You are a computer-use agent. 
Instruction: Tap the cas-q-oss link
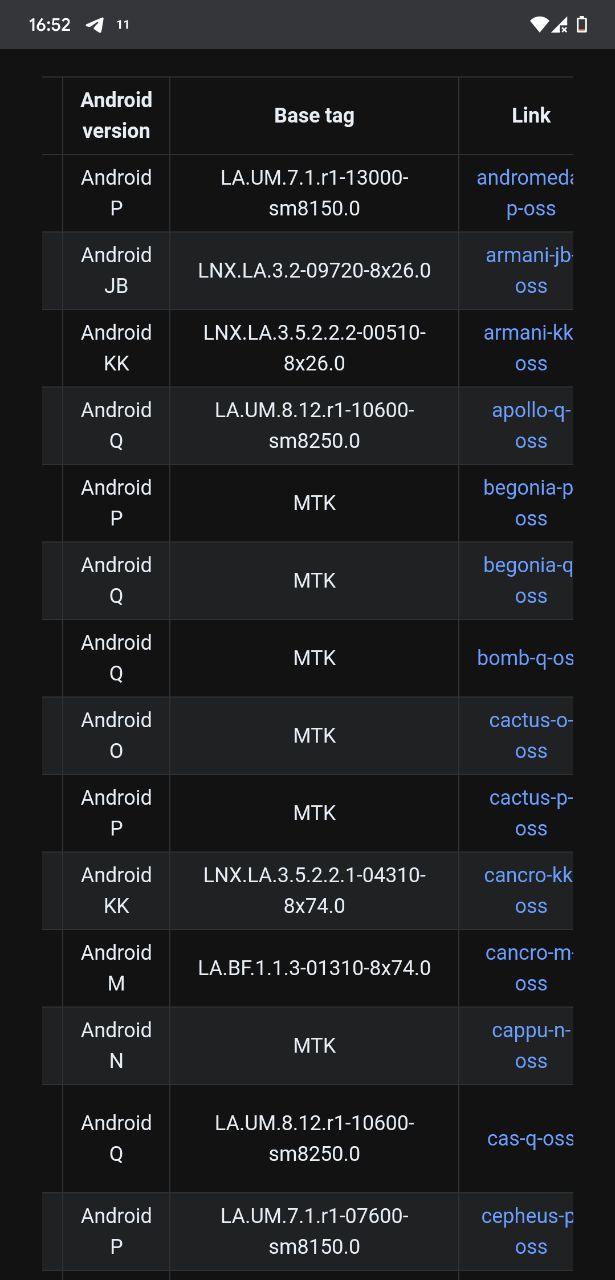(x=531, y=1138)
